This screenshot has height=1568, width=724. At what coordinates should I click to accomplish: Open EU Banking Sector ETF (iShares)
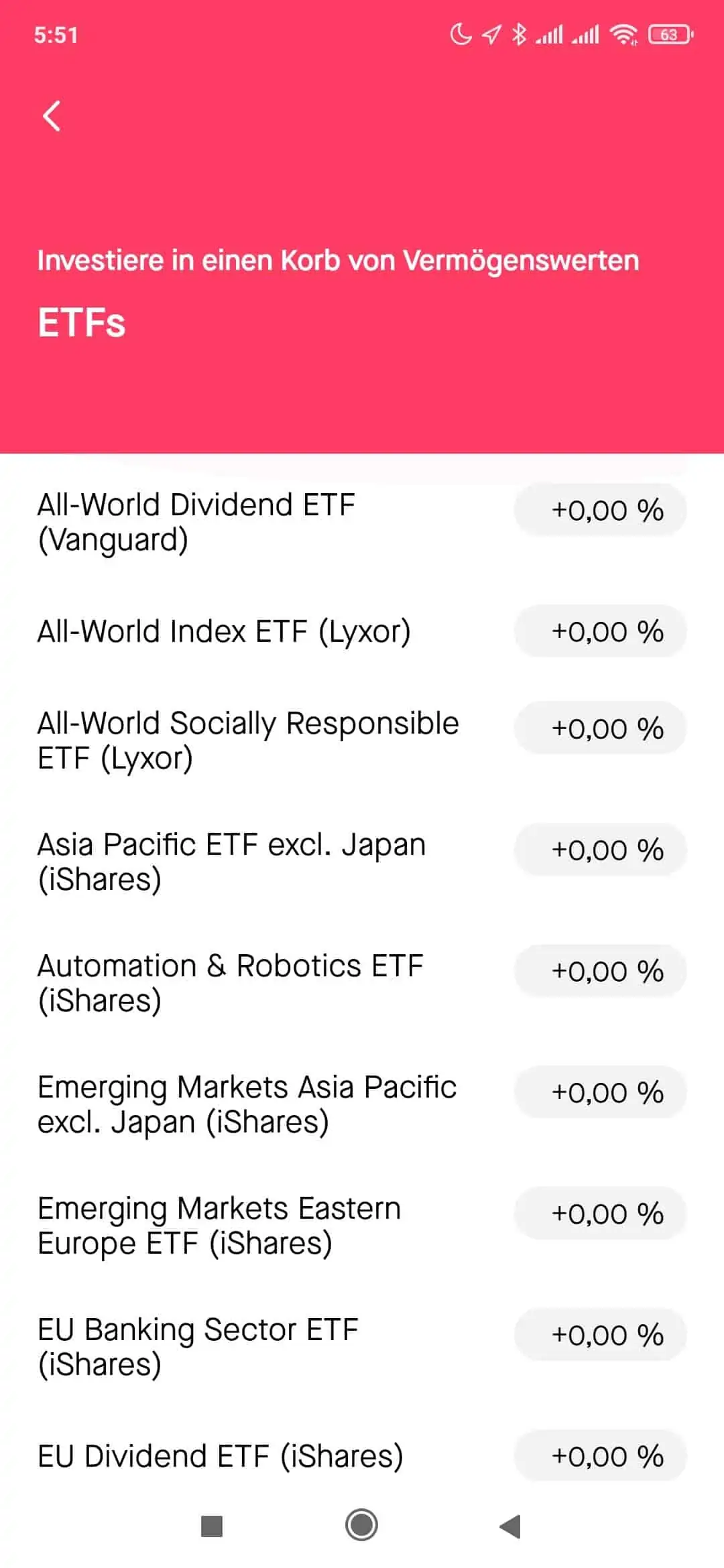click(x=362, y=1347)
